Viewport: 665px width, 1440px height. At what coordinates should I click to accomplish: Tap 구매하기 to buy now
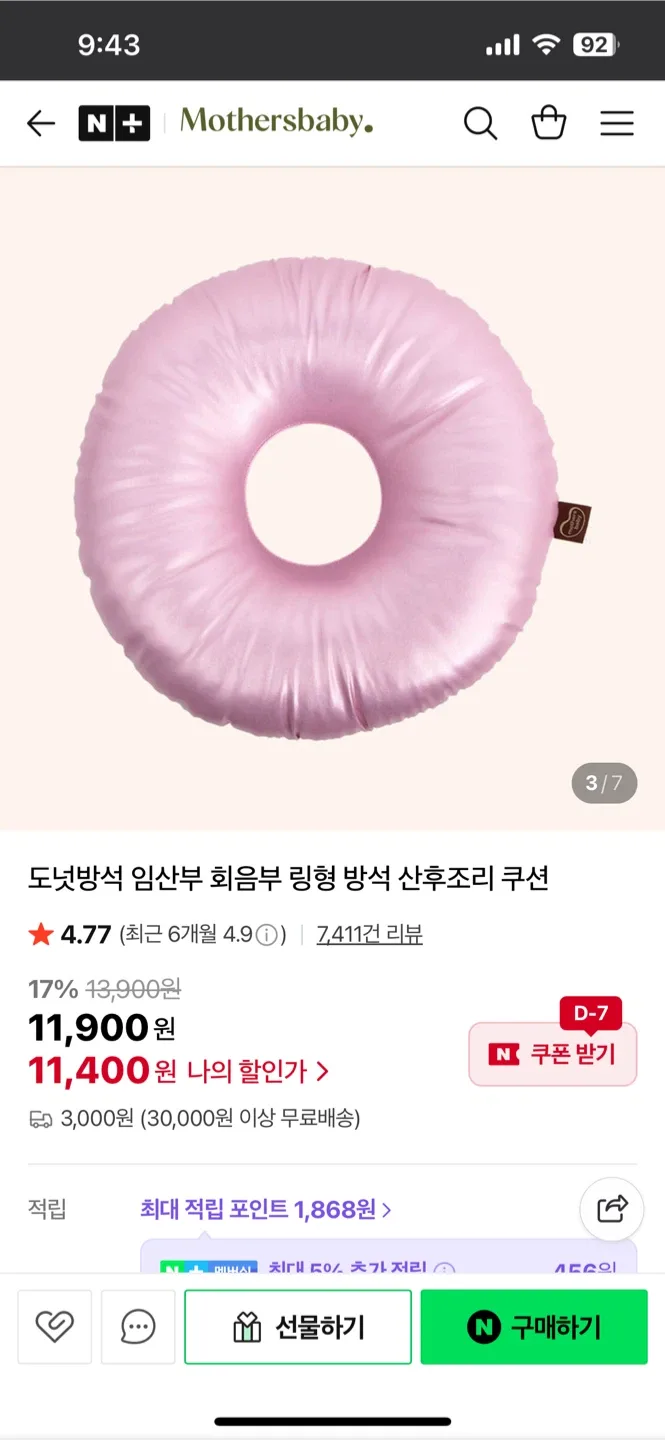pyautogui.click(x=534, y=1327)
